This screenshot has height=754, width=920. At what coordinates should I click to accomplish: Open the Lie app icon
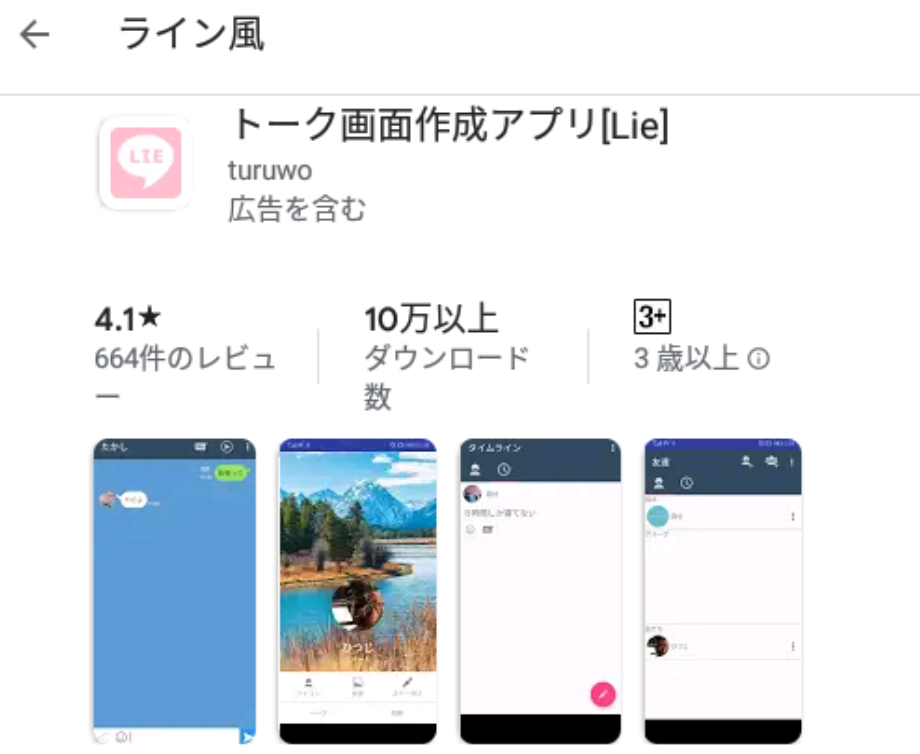(146, 163)
